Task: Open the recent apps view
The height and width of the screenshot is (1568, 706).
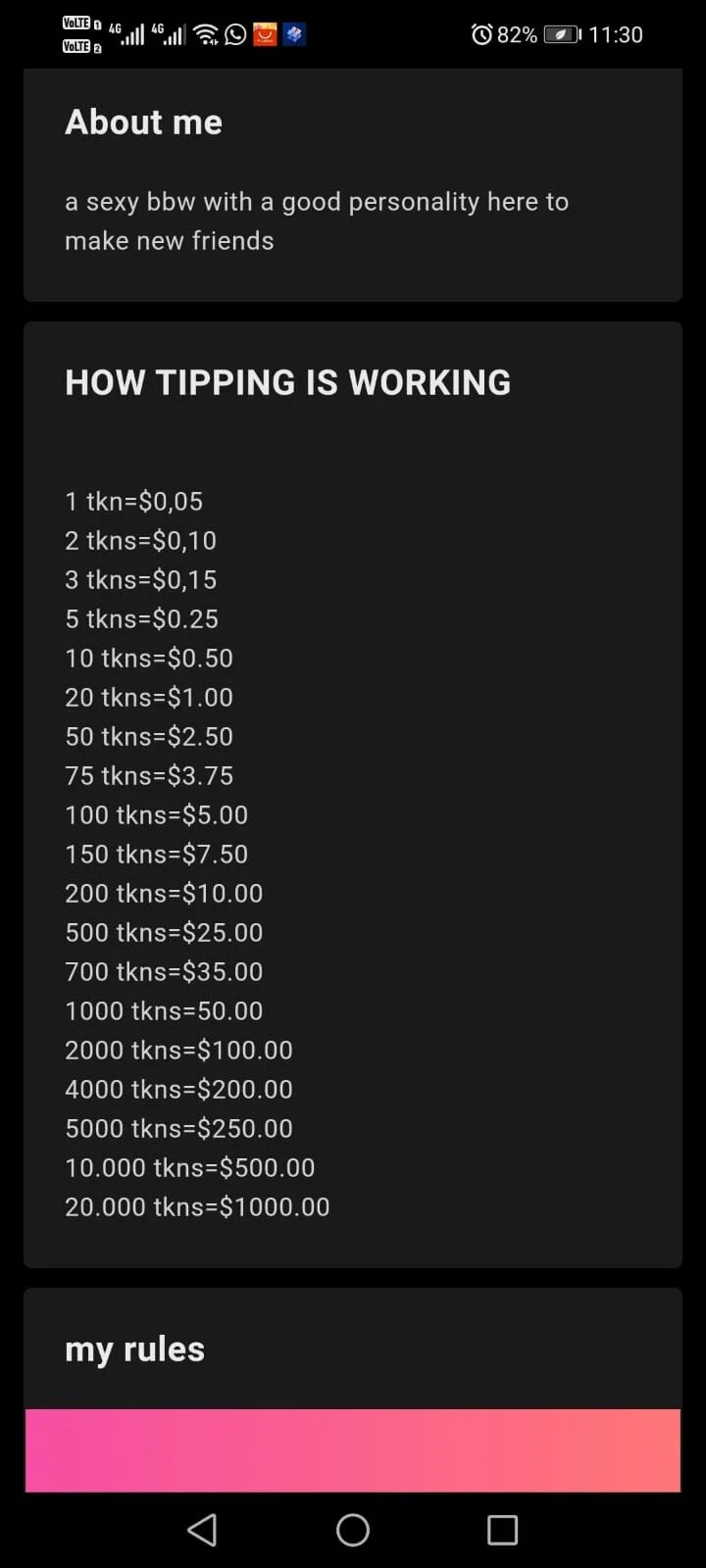Action: click(502, 1530)
